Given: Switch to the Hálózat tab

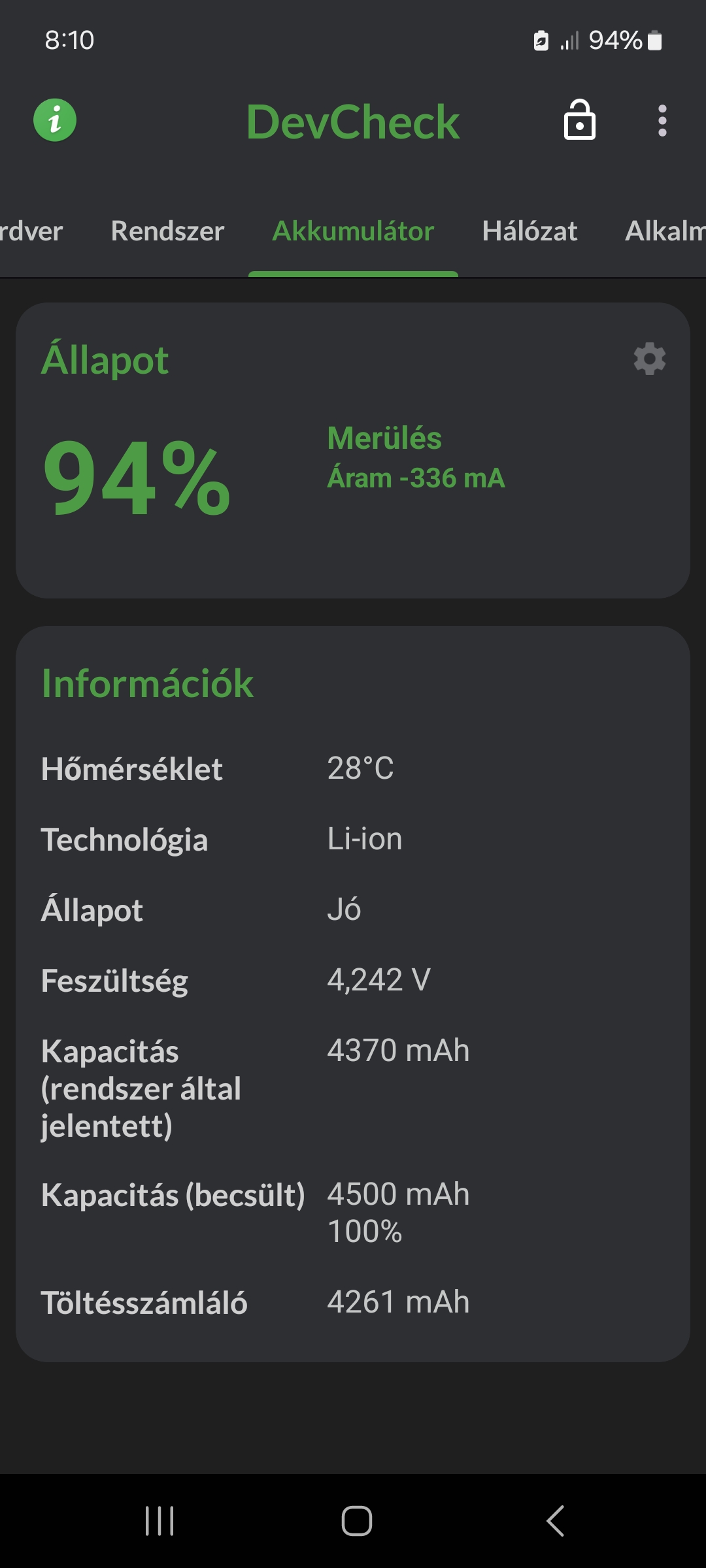Looking at the screenshot, I should click(x=529, y=231).
